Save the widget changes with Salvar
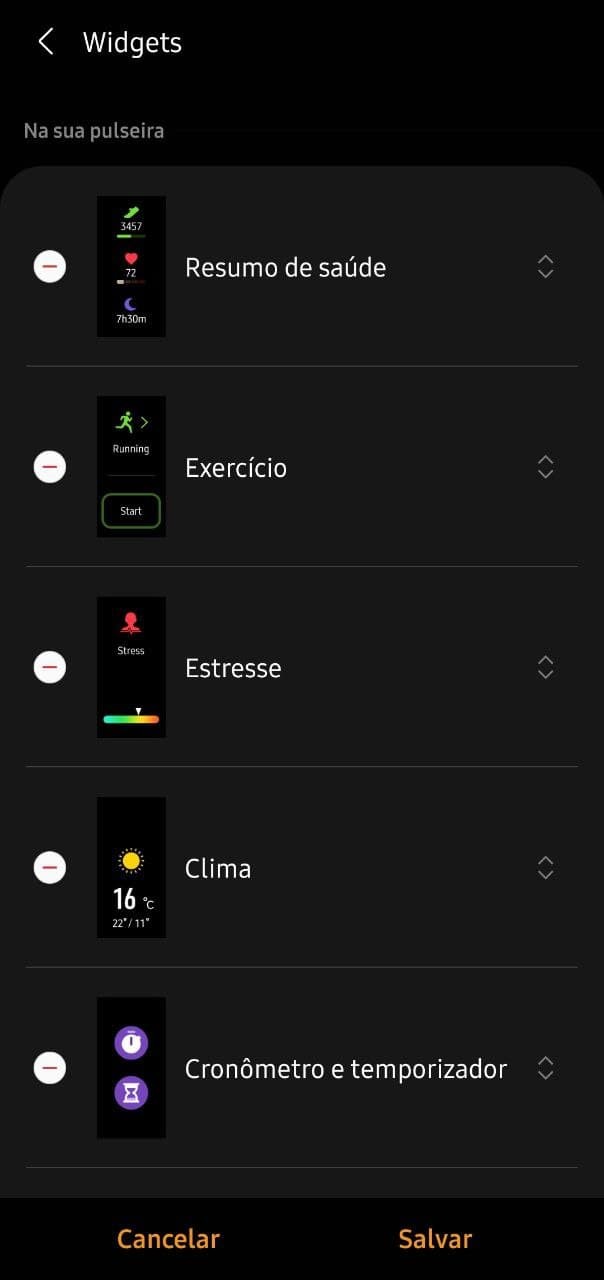Image resolution: width=604 pixels, height=1280 pixels. click(x=435, y=1239)
